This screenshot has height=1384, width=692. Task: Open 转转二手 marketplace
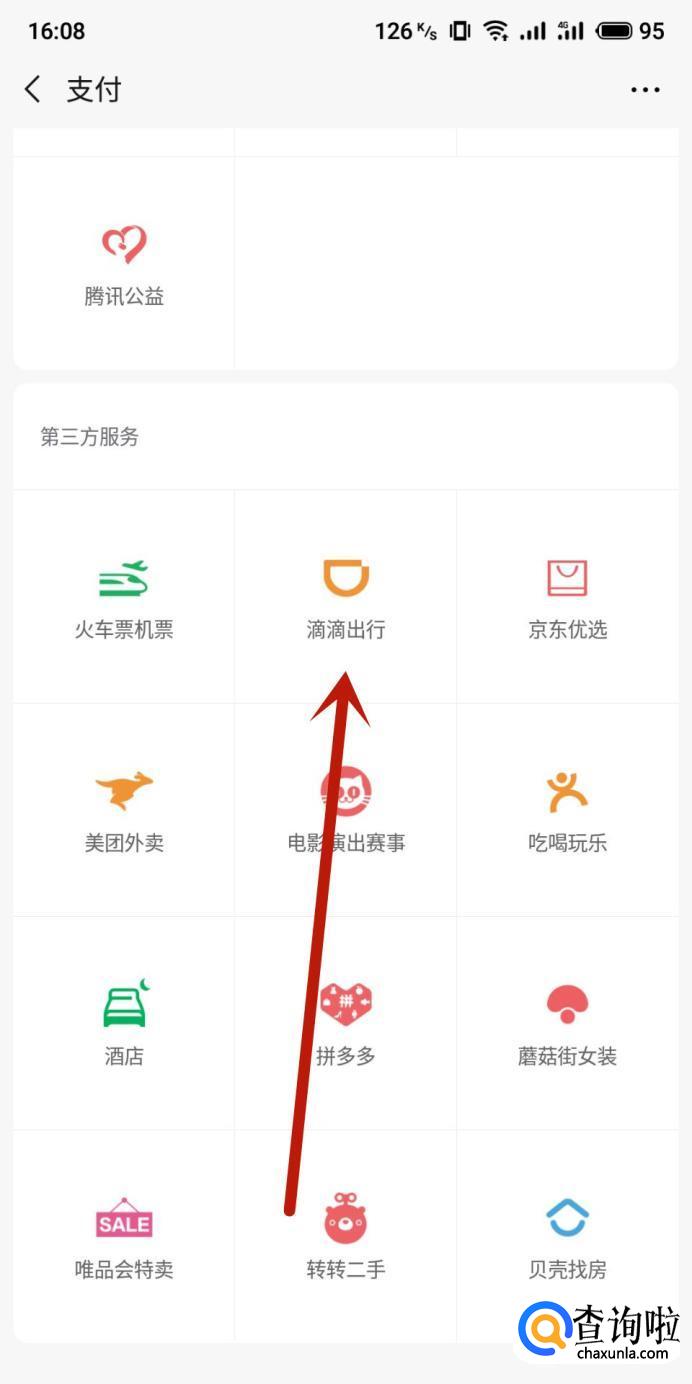point(346,1236)
